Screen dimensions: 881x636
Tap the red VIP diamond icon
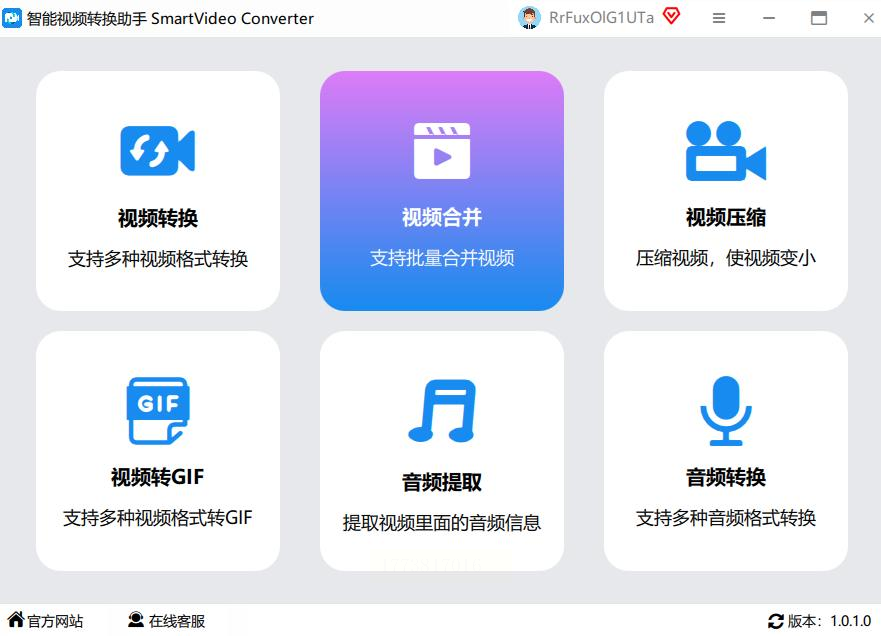tap(671, 17)
